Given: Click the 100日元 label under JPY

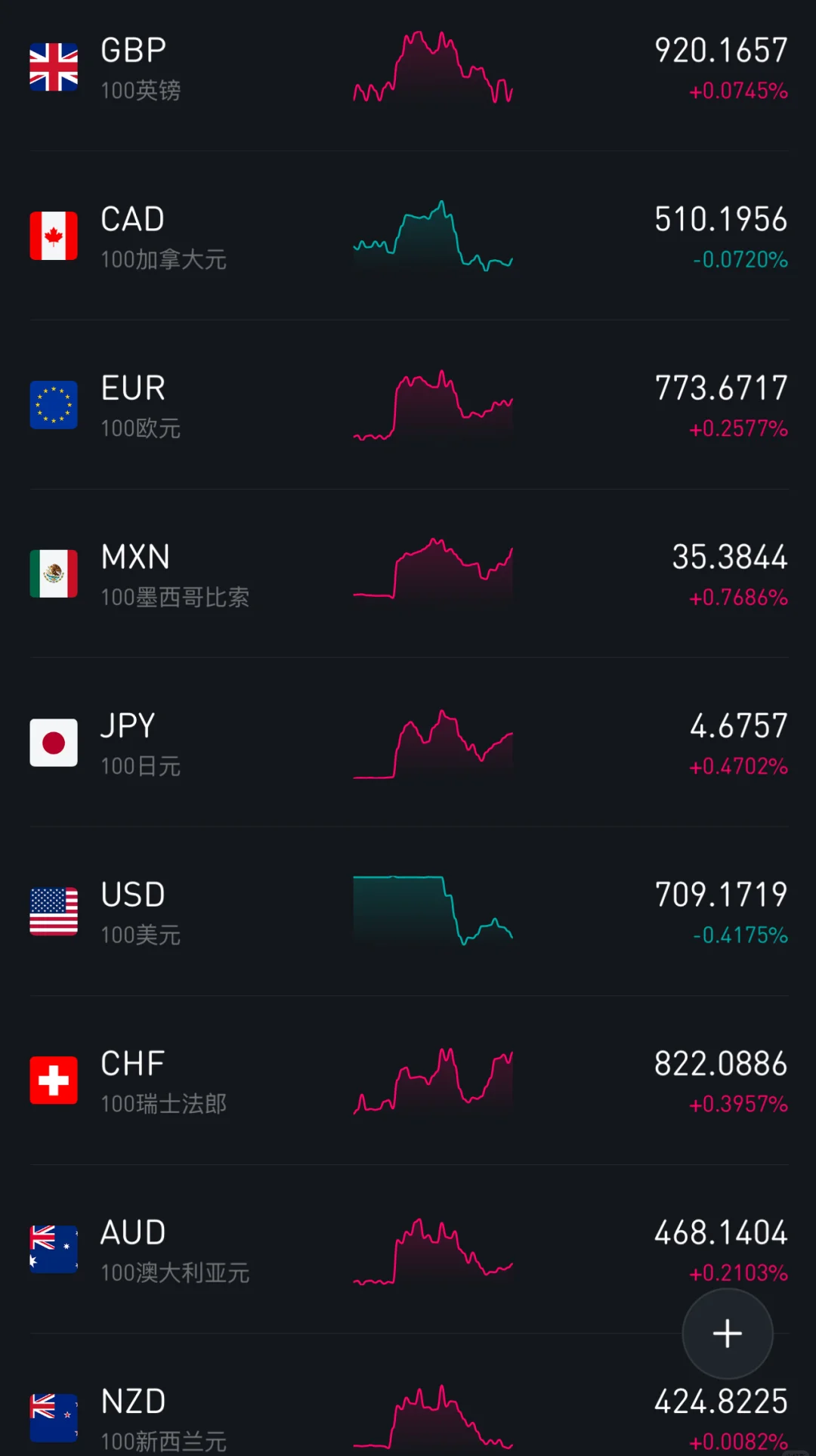Looking at the screenshot, I should click(x=141, y=766).
